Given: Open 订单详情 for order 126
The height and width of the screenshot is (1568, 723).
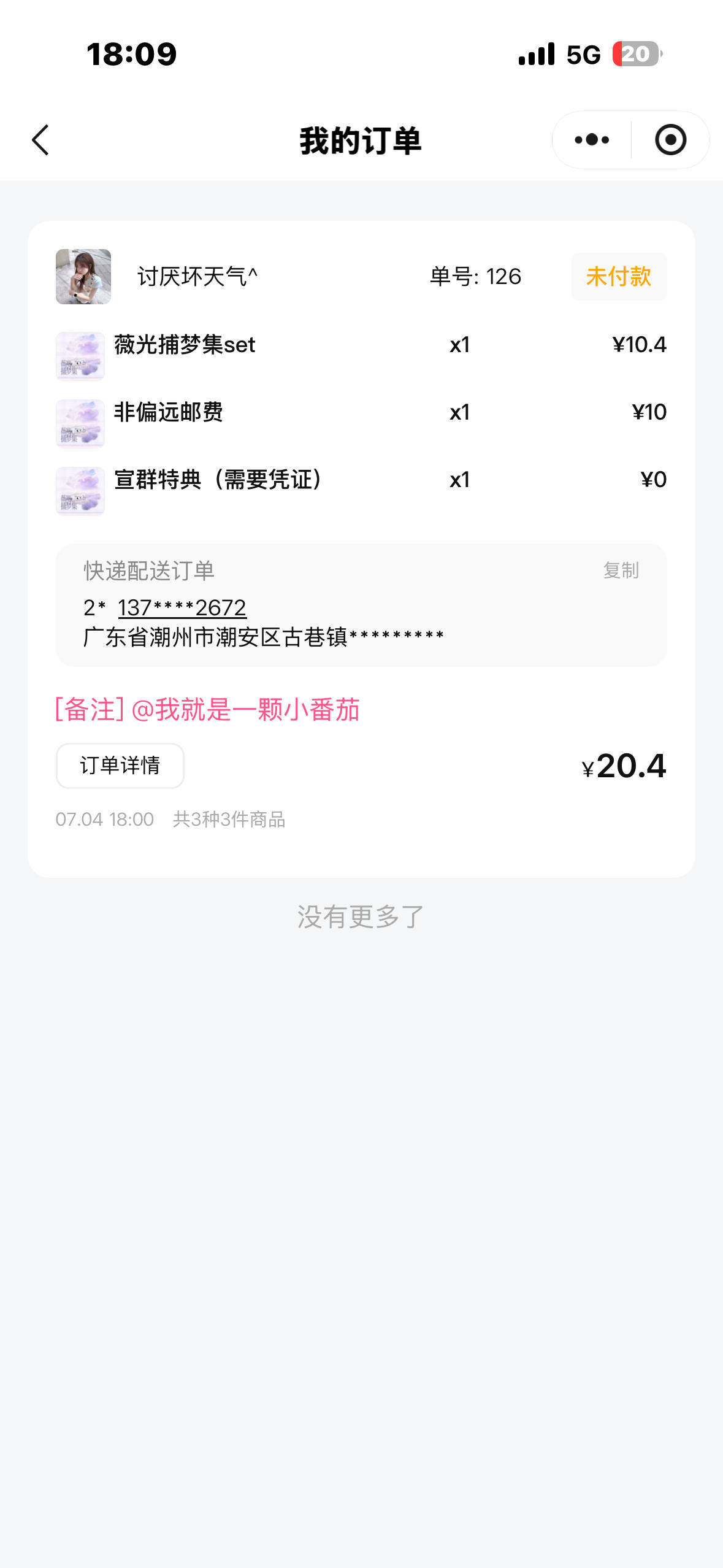Looking at the screenshot, I should pyautogui.click(x=120, y=766).
